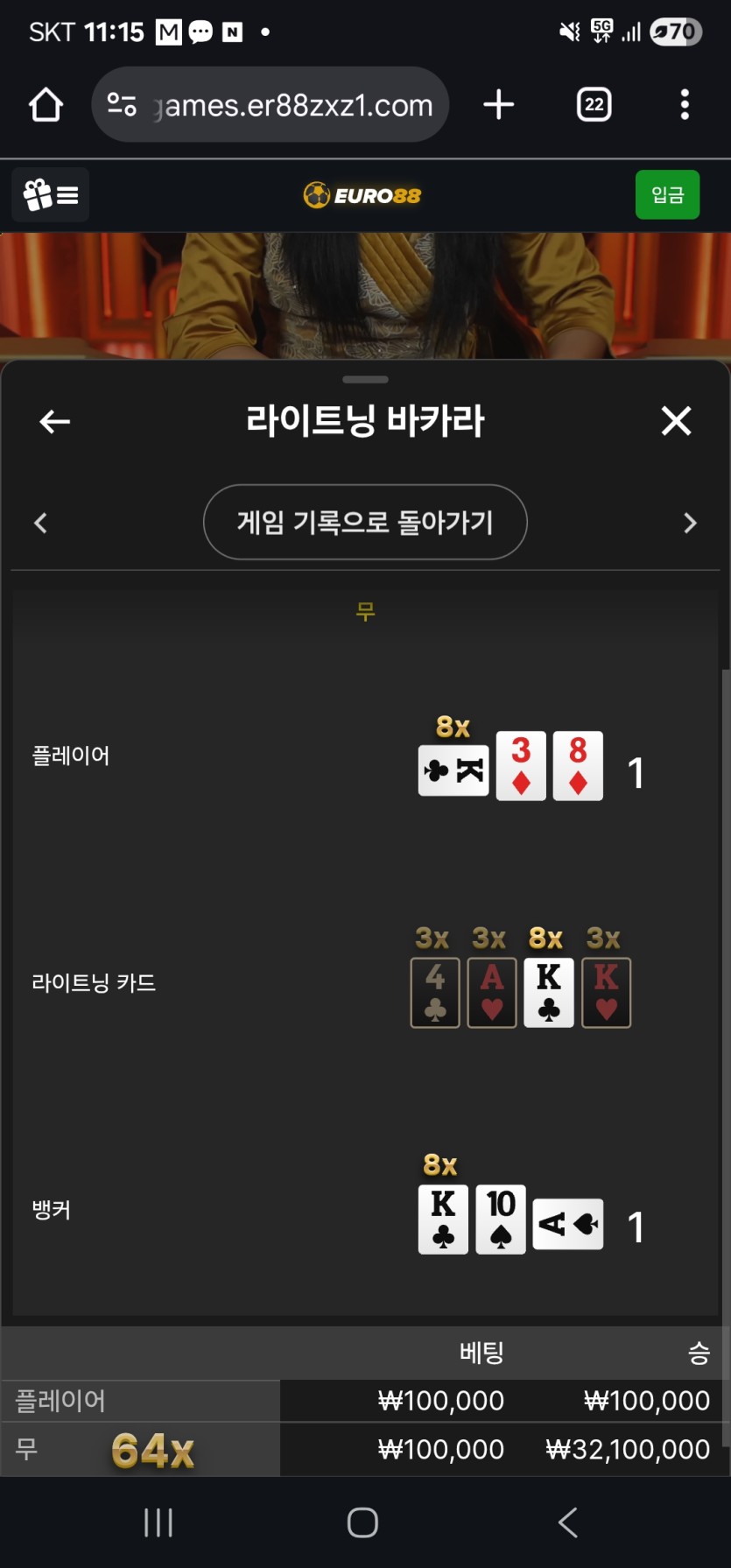The height and width of the screenshot is (1568, 731).
Task: Open the system recent apps
Action: coord(158,1522)
